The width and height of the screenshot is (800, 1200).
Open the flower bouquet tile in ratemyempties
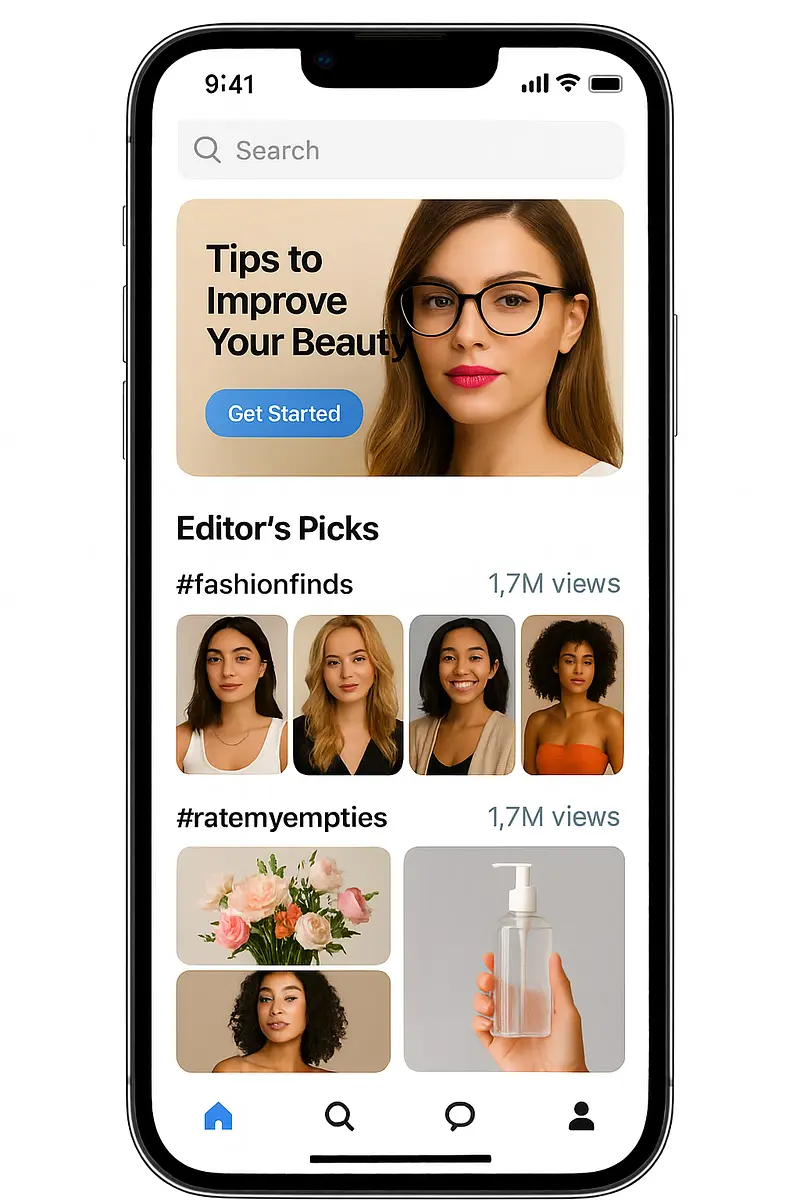pos(284,905)
